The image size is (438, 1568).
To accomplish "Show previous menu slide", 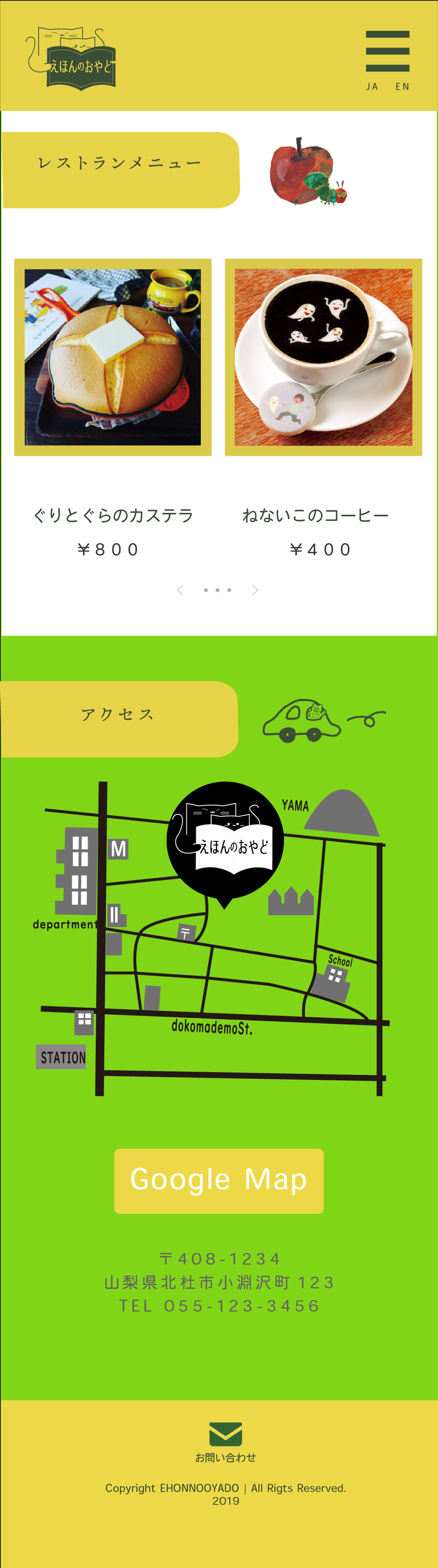I will (180, 590).
